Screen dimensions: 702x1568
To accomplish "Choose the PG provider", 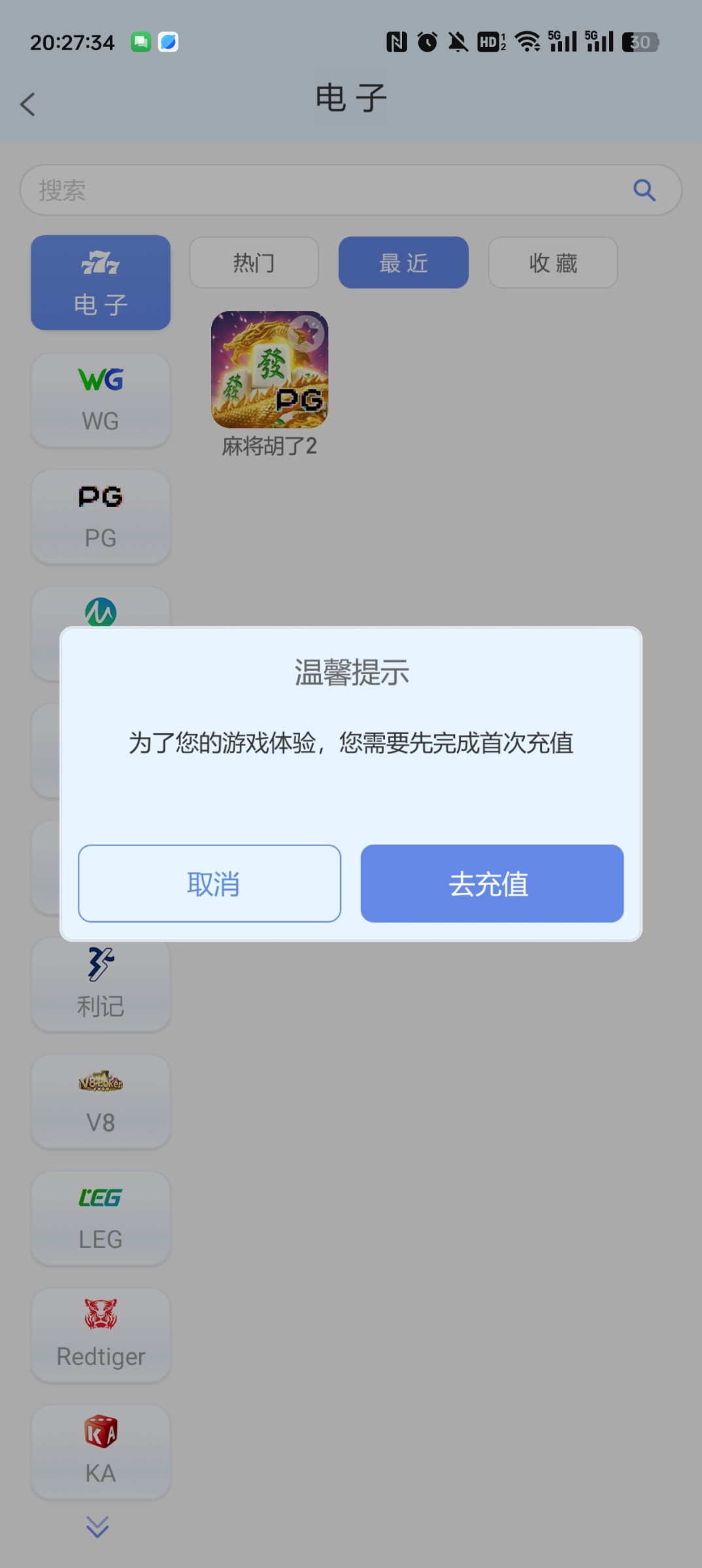I will click(101, 516).
